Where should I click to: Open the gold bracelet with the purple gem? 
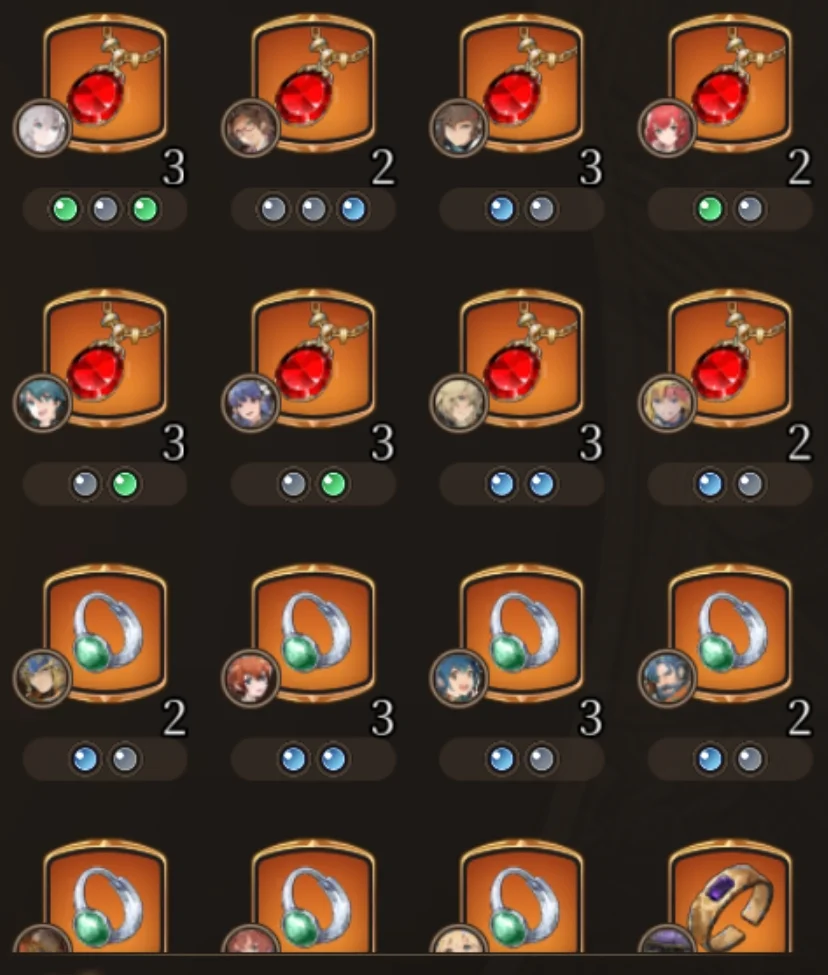click(x=729, y=900)
